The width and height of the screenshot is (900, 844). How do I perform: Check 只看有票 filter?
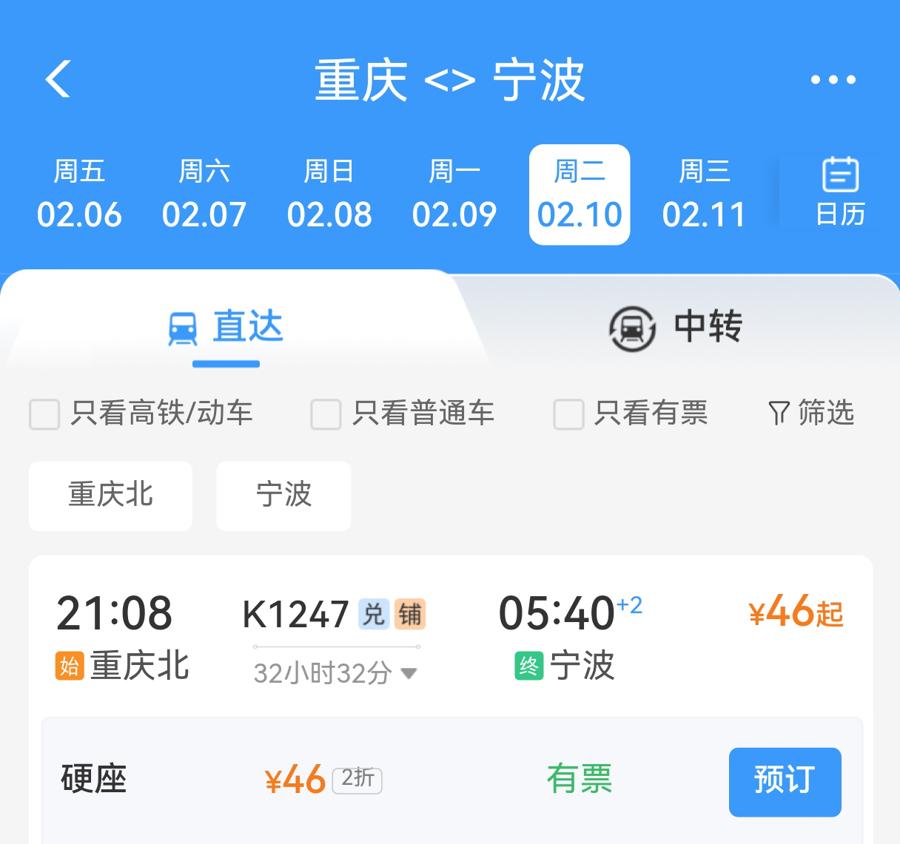(x=568, y=414)
